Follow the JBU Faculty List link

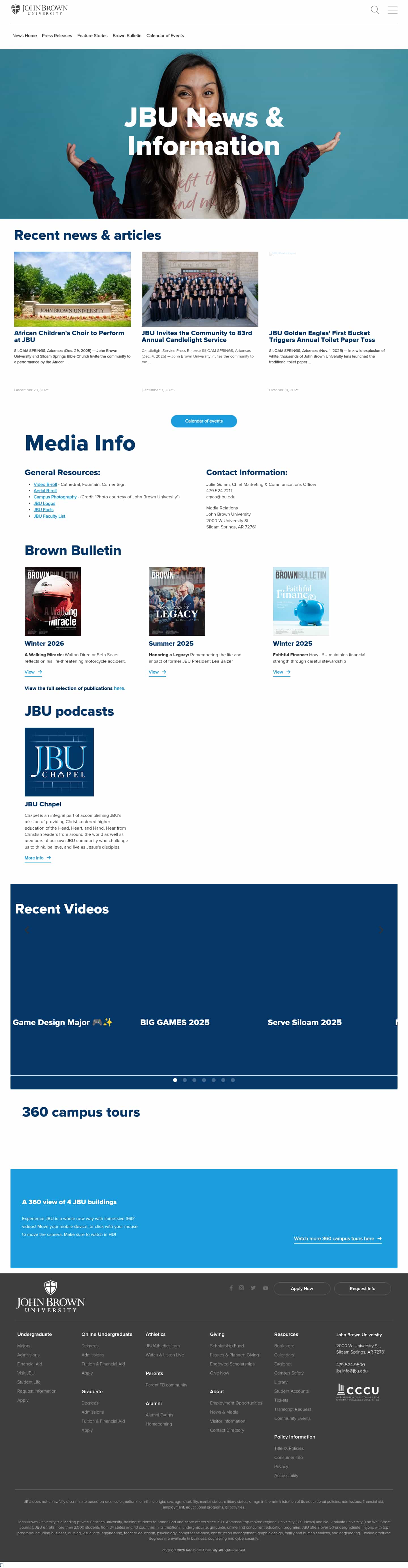(49, 516)
